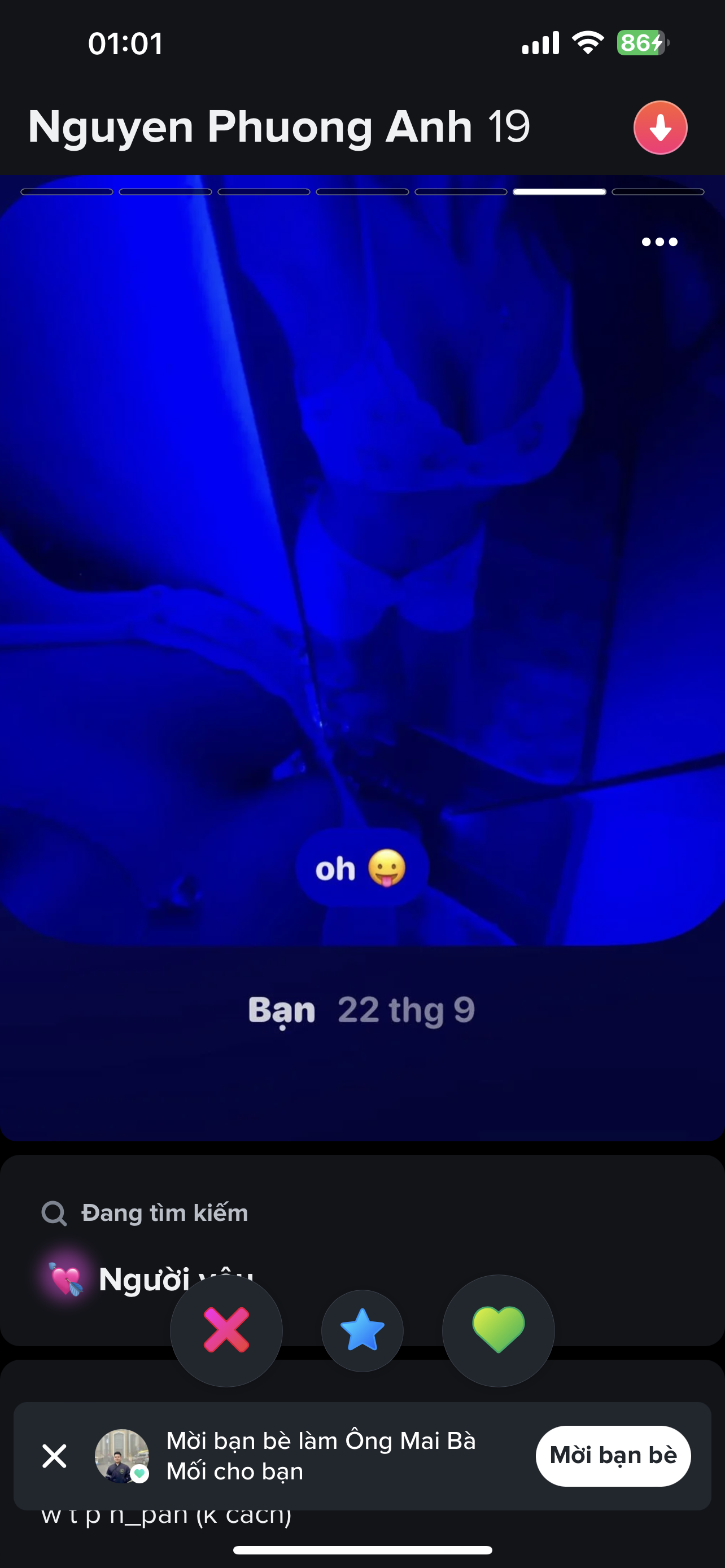This screenshot has width=725, height=1568.
Task: Collapse profile with the red down-arrow button
Action: [x=660, y=128]
